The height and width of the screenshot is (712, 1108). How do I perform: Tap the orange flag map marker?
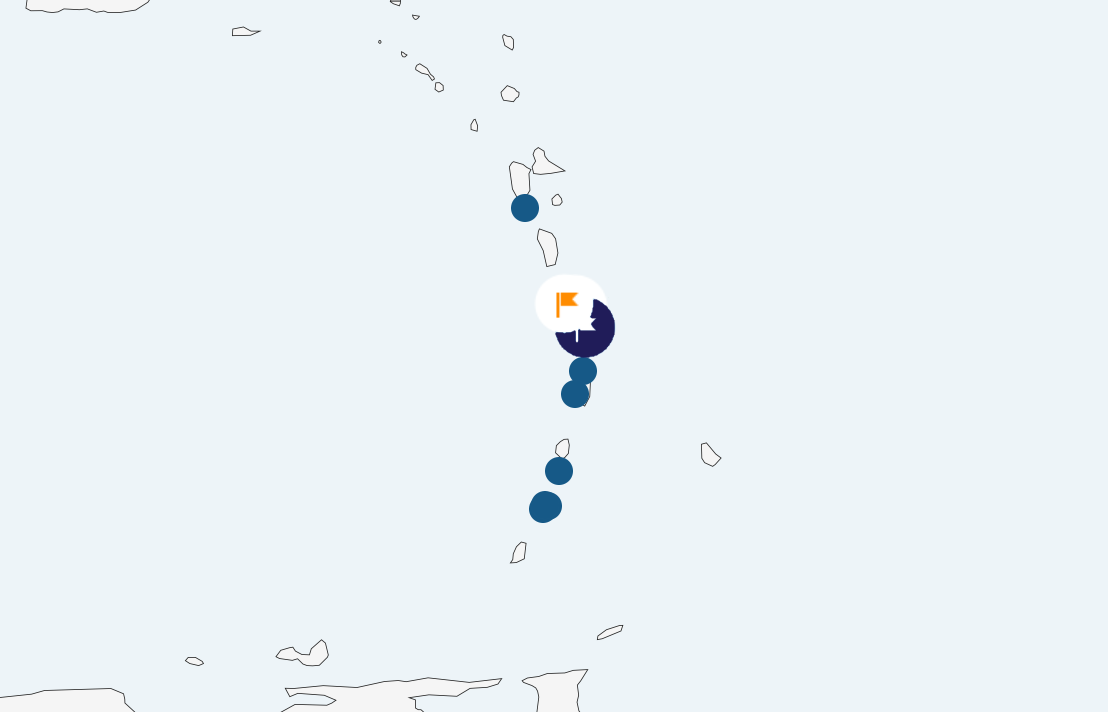pos(568,303)
